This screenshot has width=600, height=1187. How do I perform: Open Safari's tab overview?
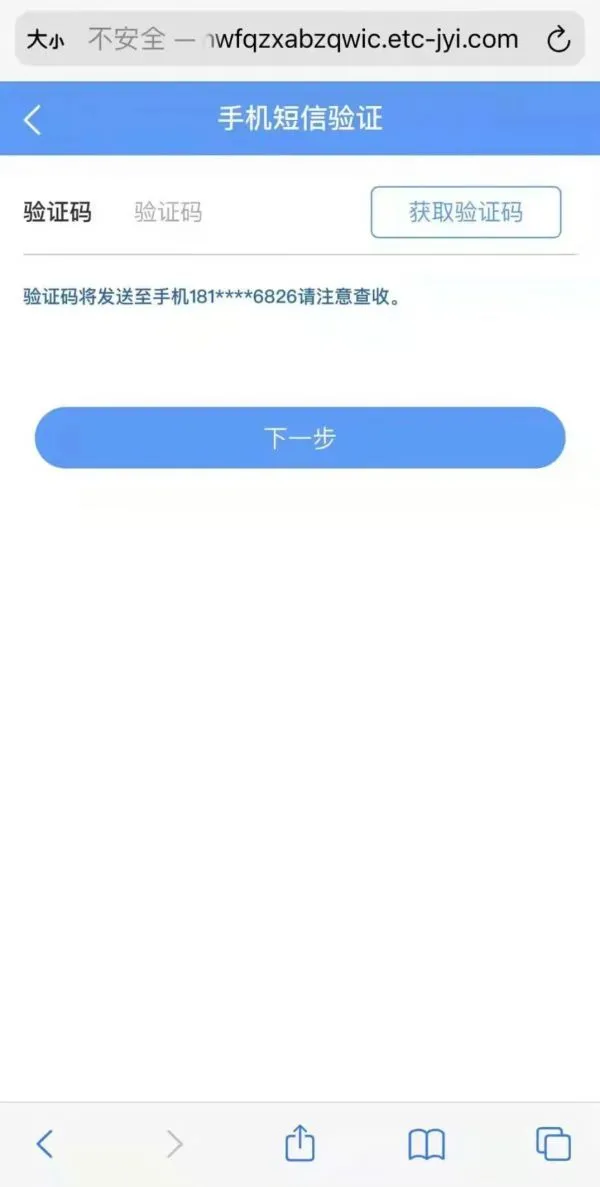[x=553, y=1144]
